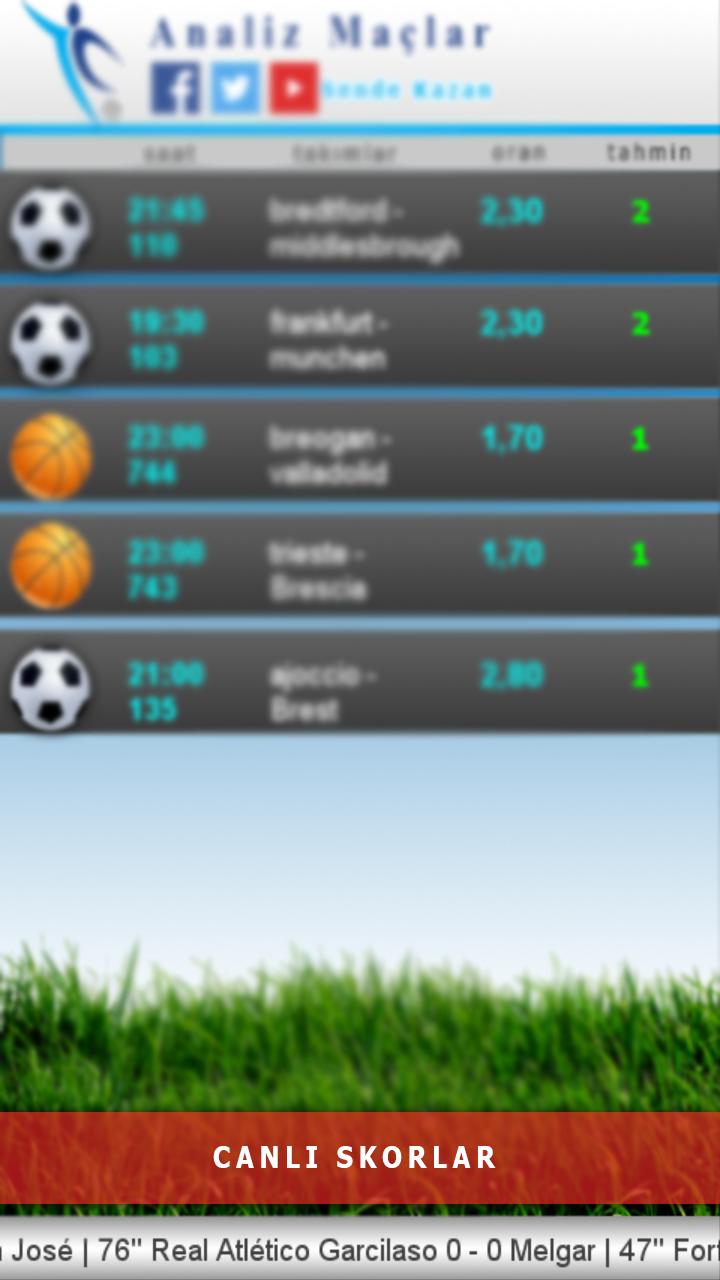
Task: Open the trieste - Brescia basketball row
Action: 360,566
